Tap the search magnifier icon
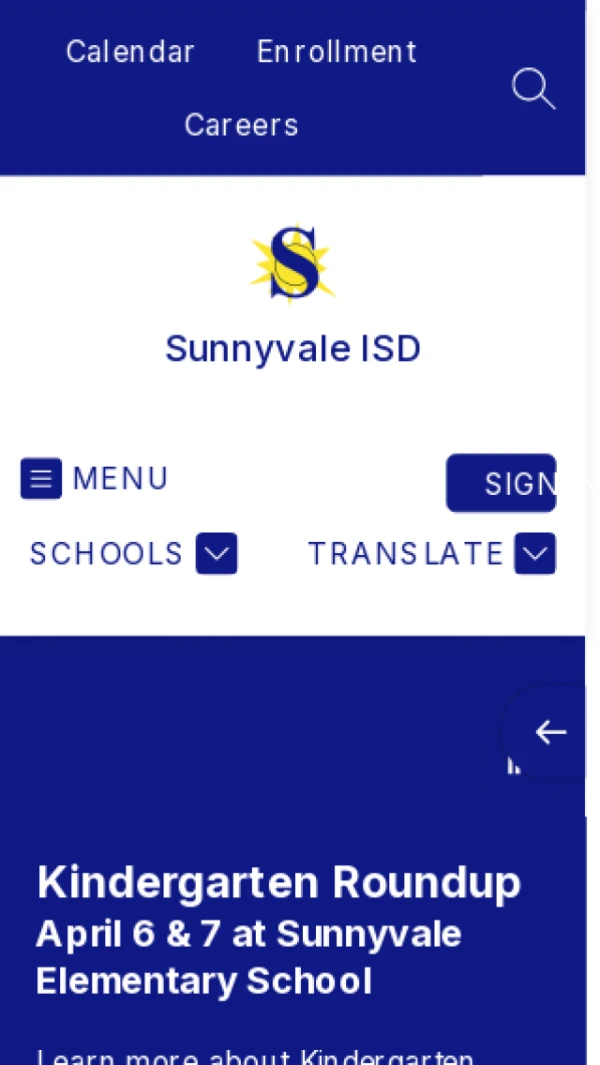Image resolution: width=600 pixels, height=1065 pixels. pos(533,89)
